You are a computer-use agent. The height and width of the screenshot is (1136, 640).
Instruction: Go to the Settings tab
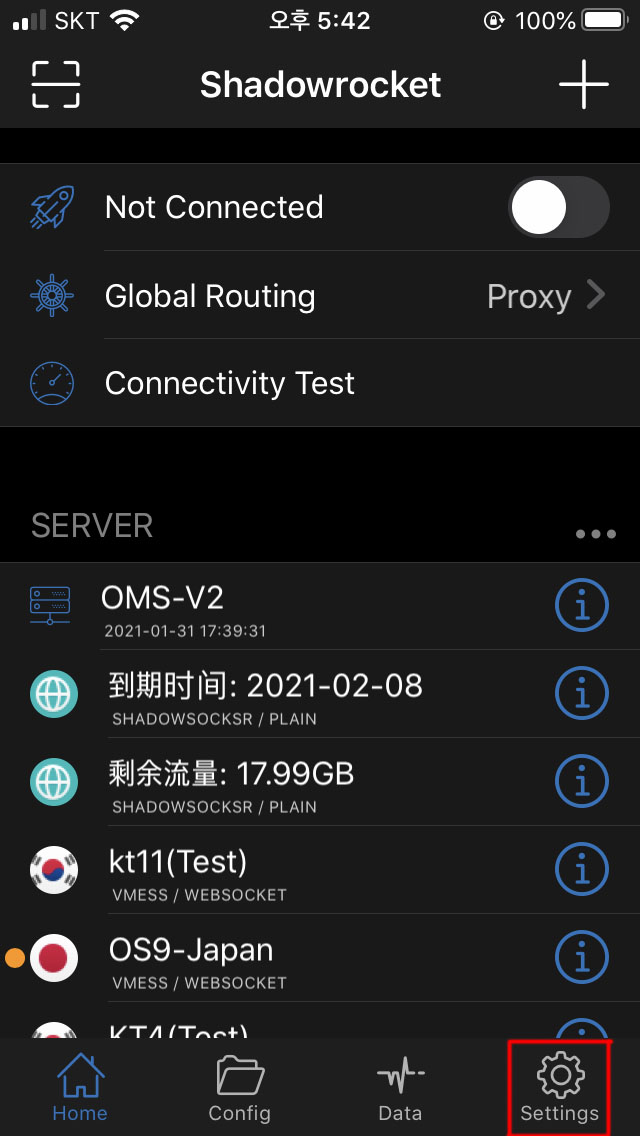[560, 1088]
